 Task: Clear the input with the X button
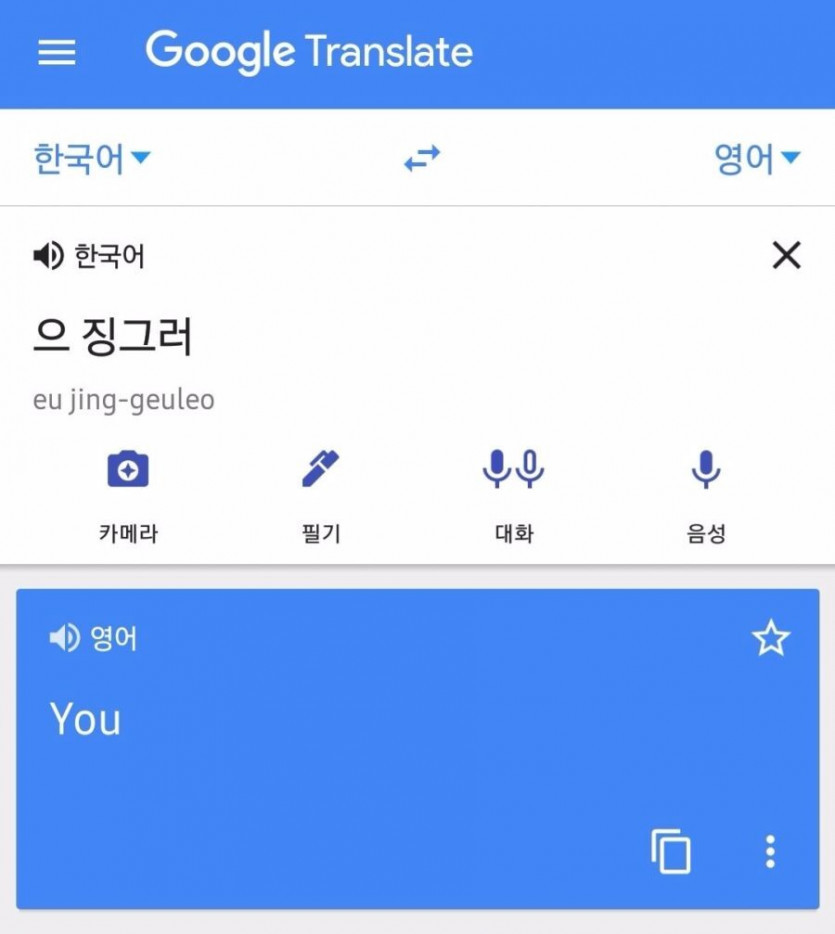coord(786,255)
